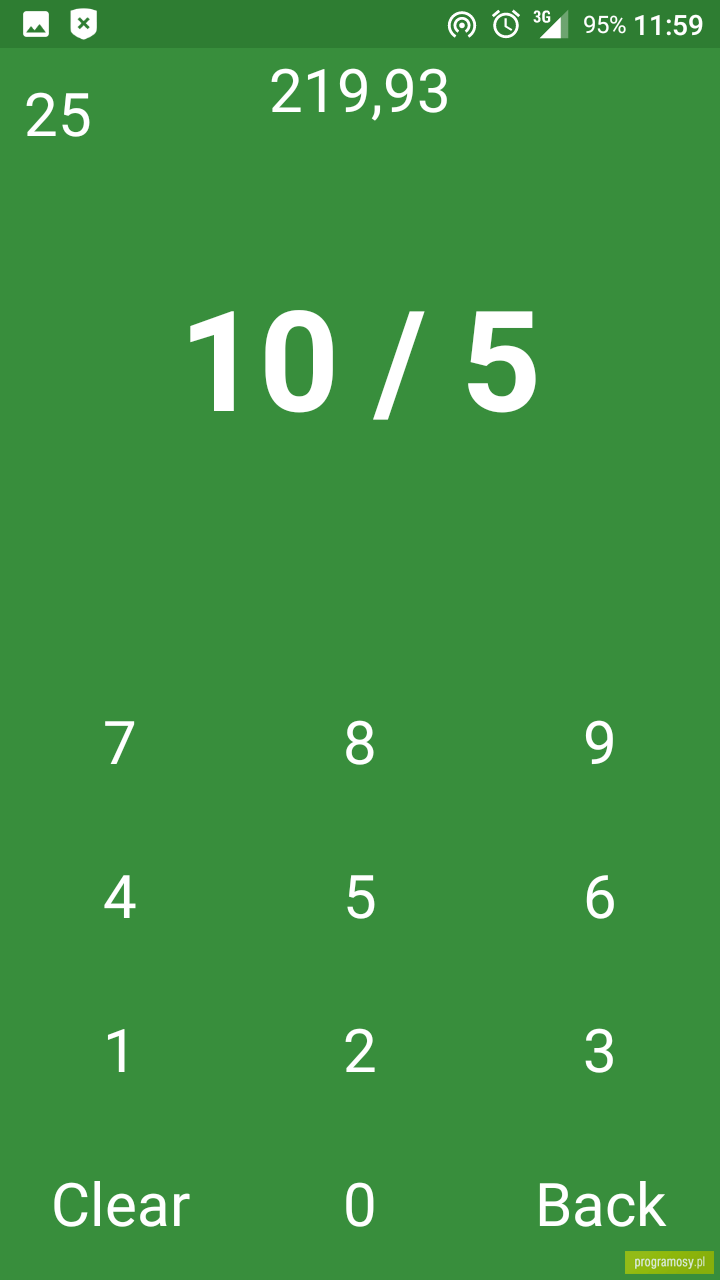
Task: Clear the entered answer
Action: coord(120,1205)
